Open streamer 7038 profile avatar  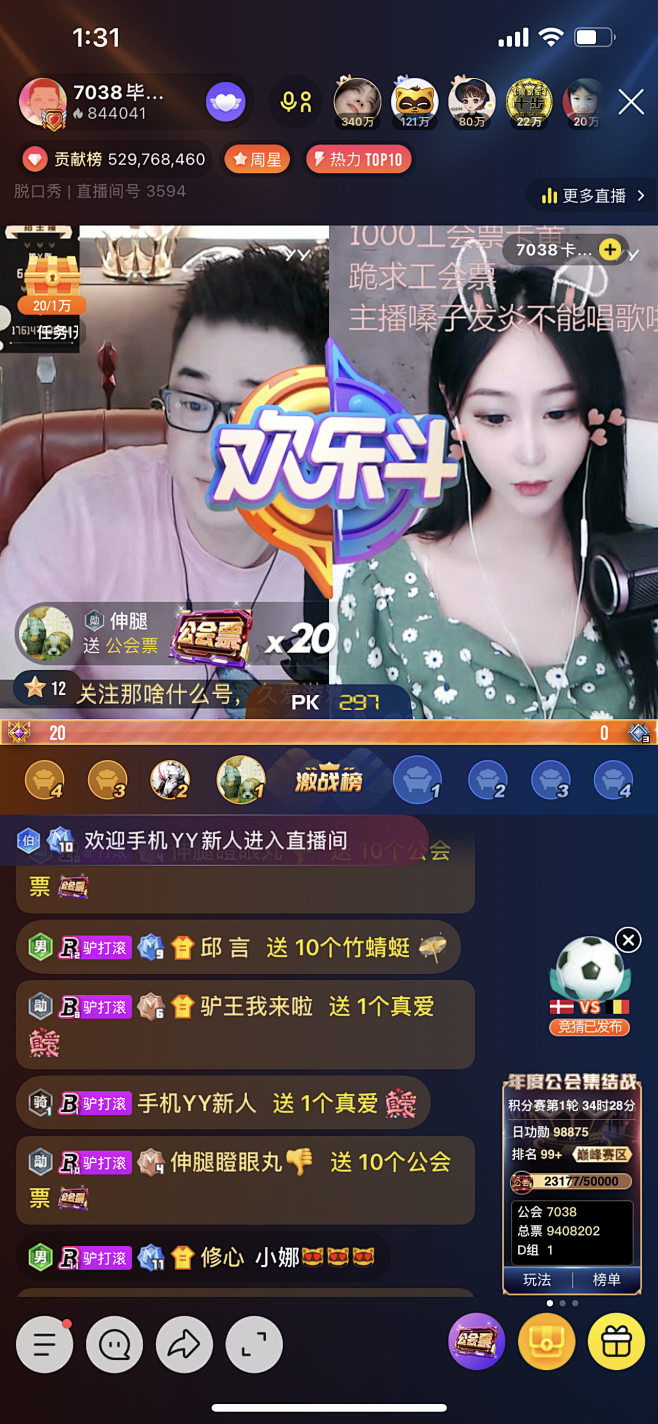[43, 103]
